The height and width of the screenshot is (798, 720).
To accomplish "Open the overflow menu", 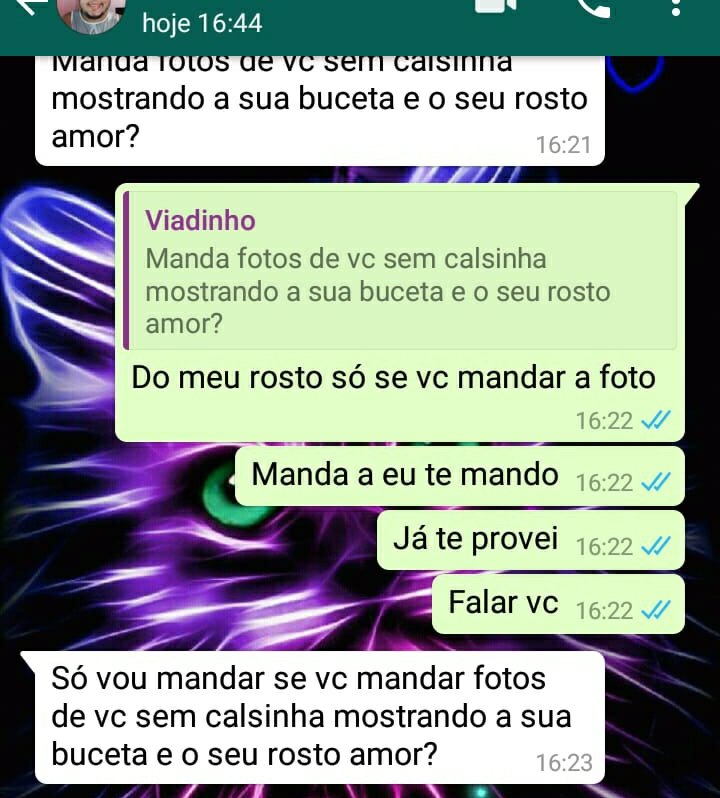I will pyautogui.click(x=678, y=8).
